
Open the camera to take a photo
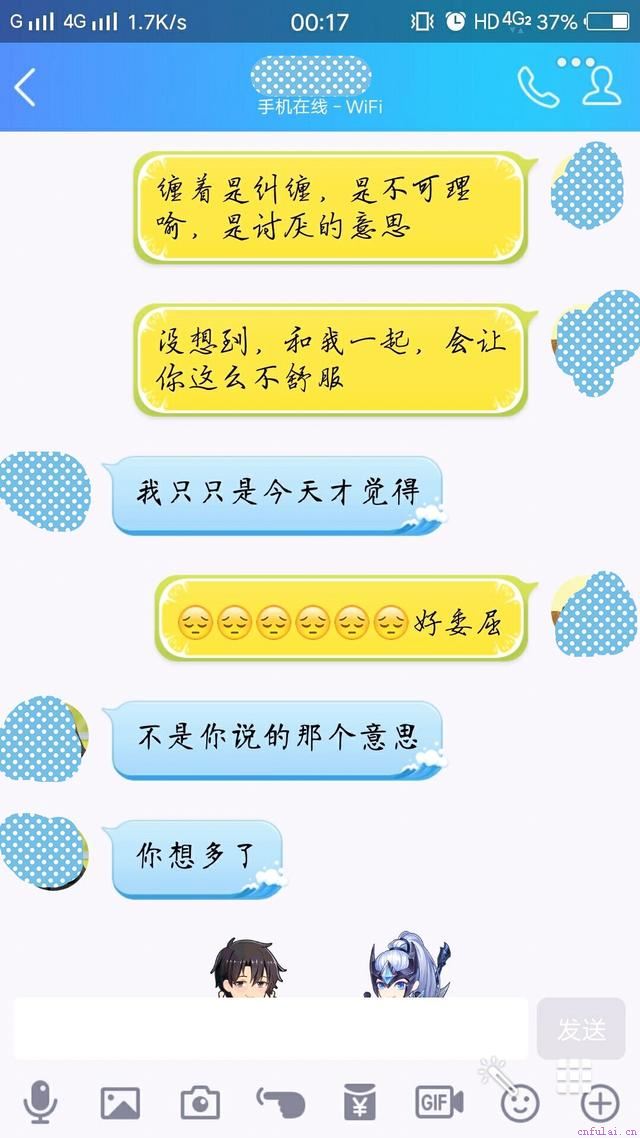pos(200,1103)
